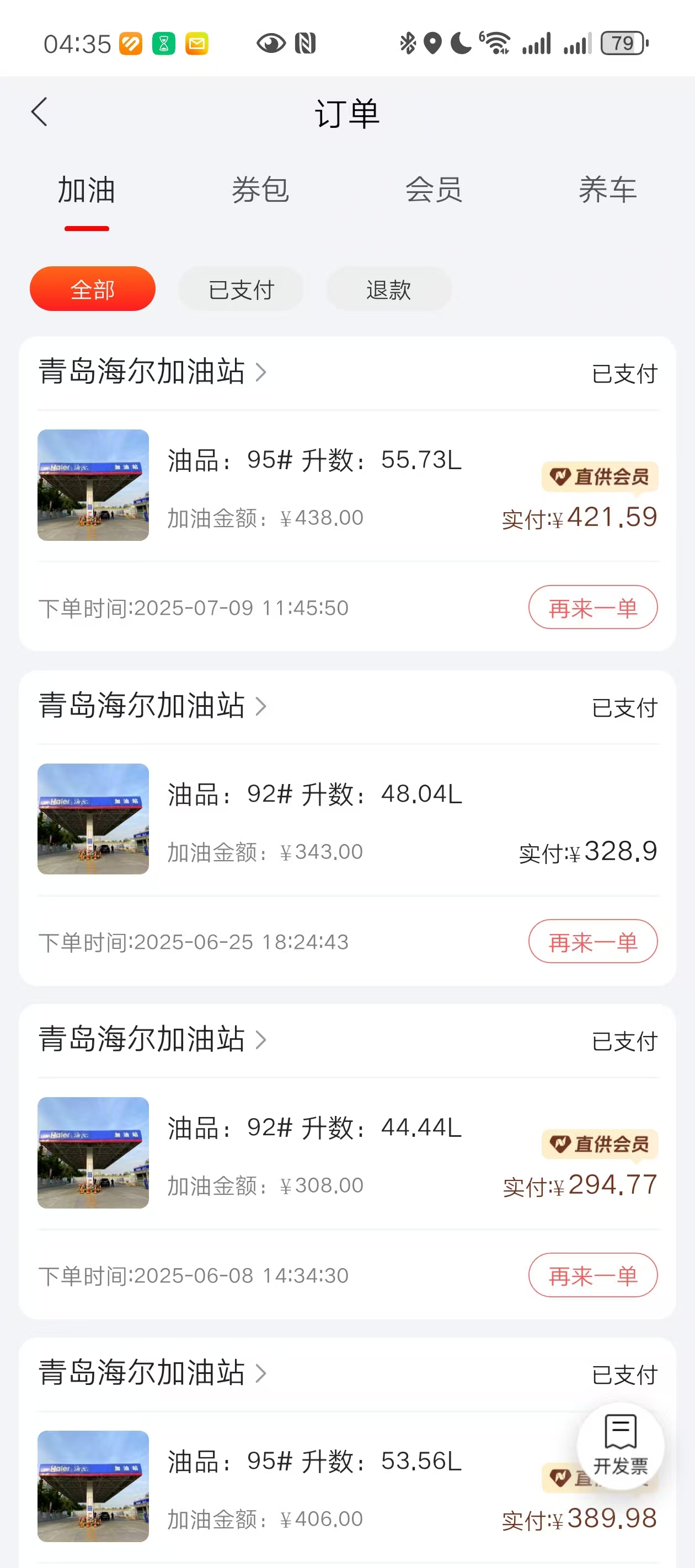The width and height of the screenshot is (695, 1568).
Task: Tap 再来一单 for the 2025-07-09 order
Action: click(592, 608)
